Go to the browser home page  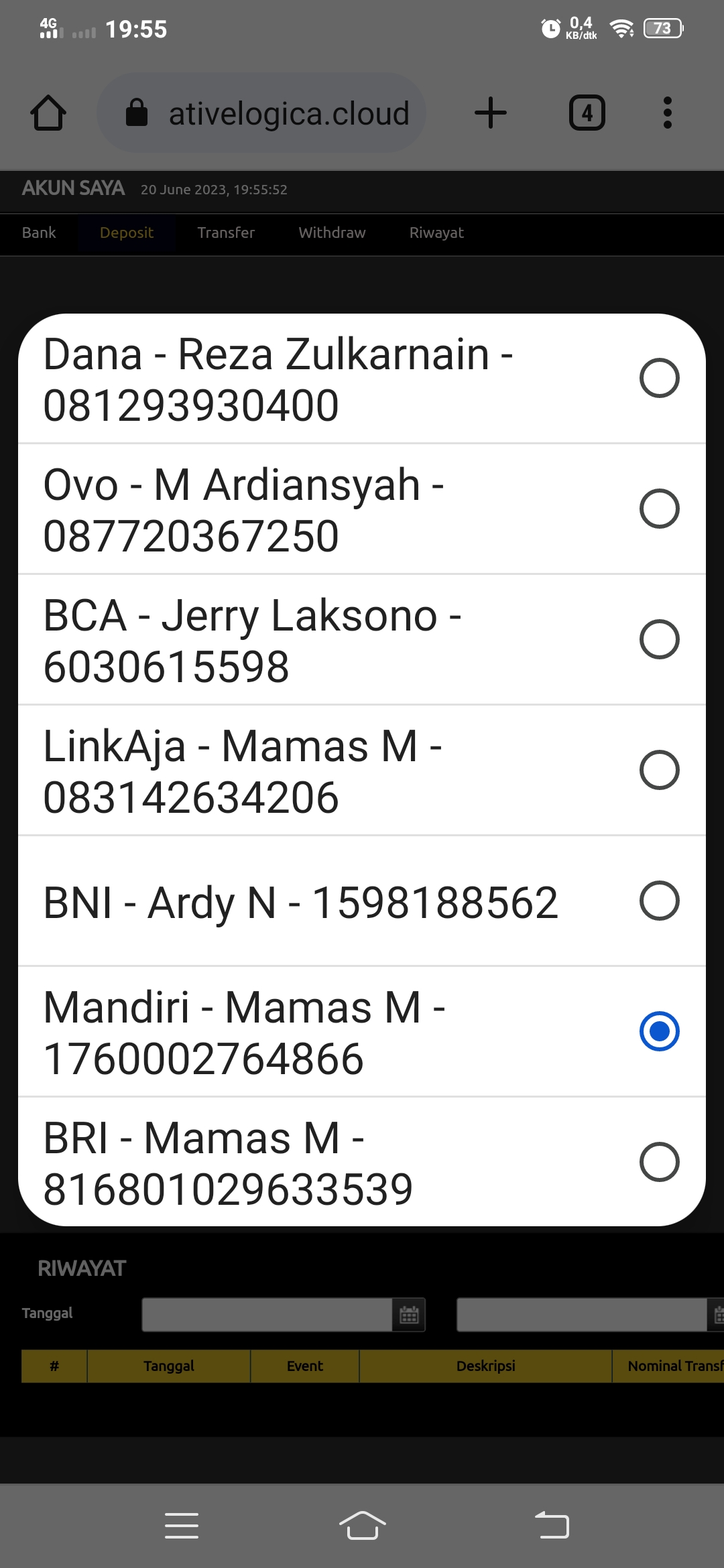pos(48,113)
